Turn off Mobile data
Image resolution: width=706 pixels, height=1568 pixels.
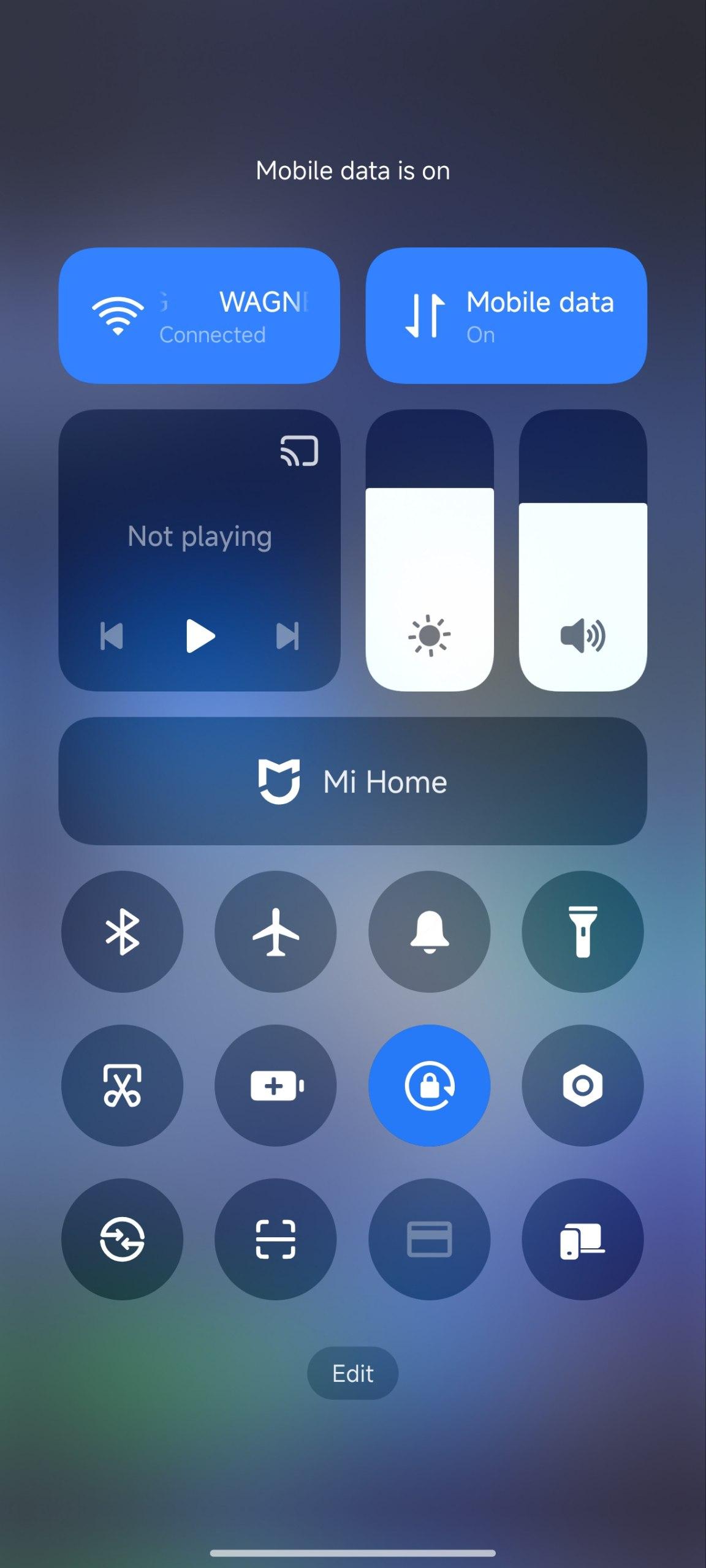point(506,316)
